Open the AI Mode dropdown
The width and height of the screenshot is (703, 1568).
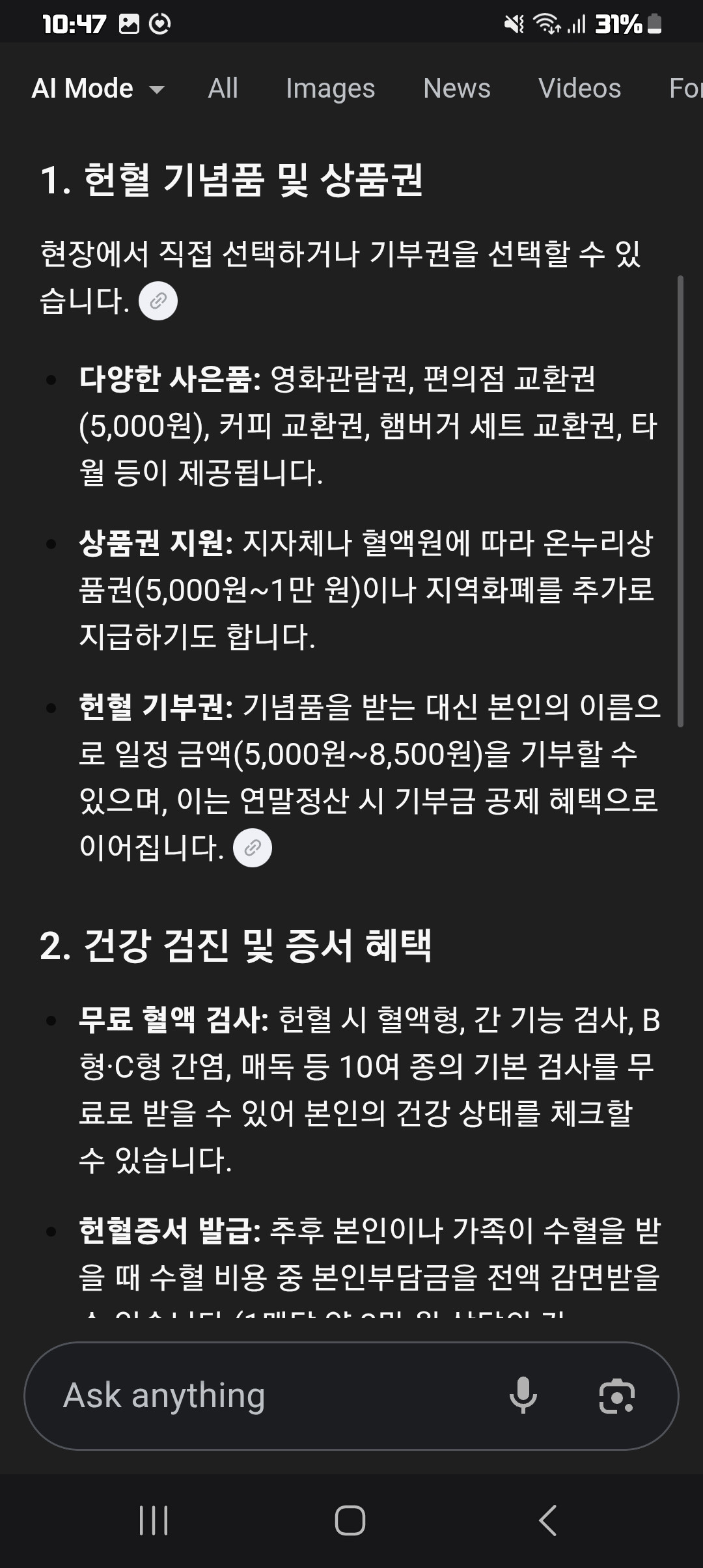98,89
